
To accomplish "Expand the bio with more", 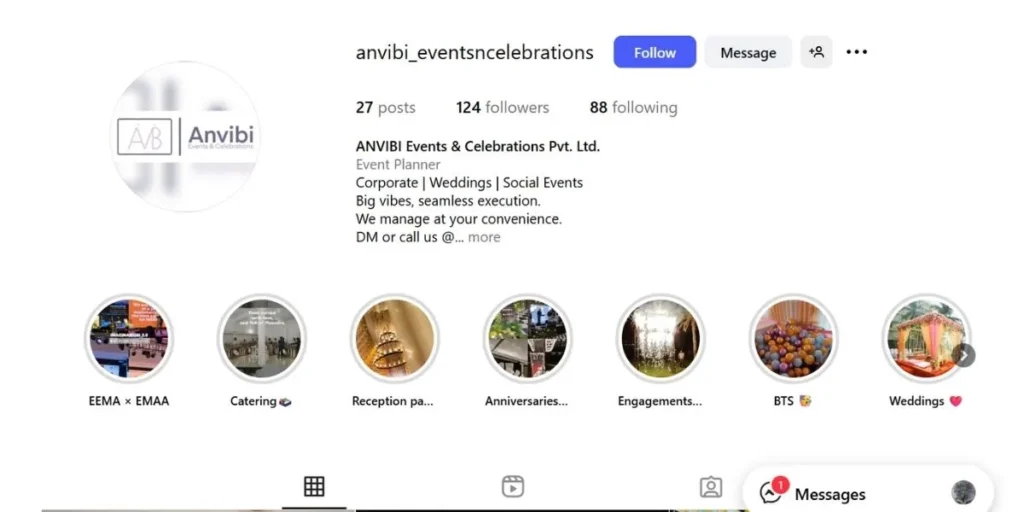I will 484,237.
